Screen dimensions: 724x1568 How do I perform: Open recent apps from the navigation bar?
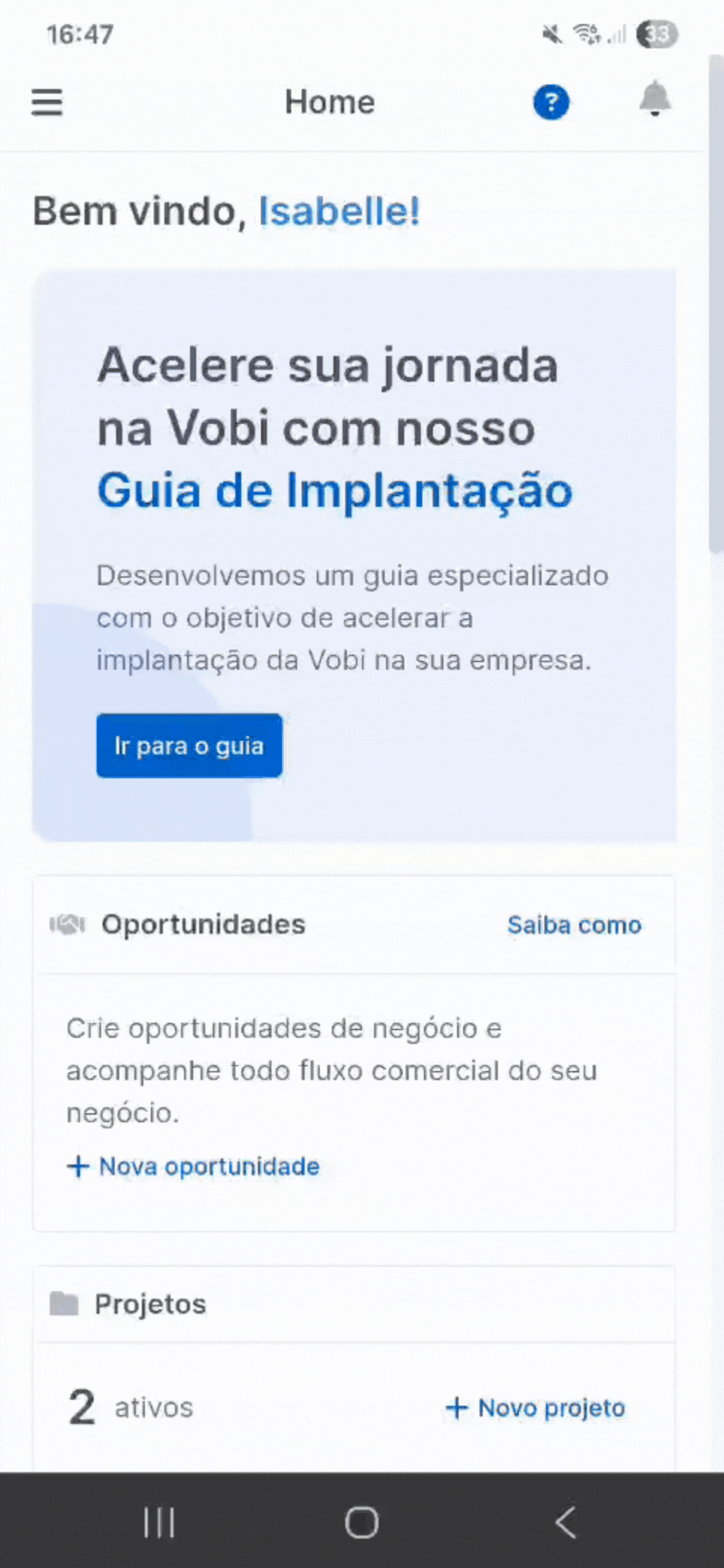coord(159,1522)
